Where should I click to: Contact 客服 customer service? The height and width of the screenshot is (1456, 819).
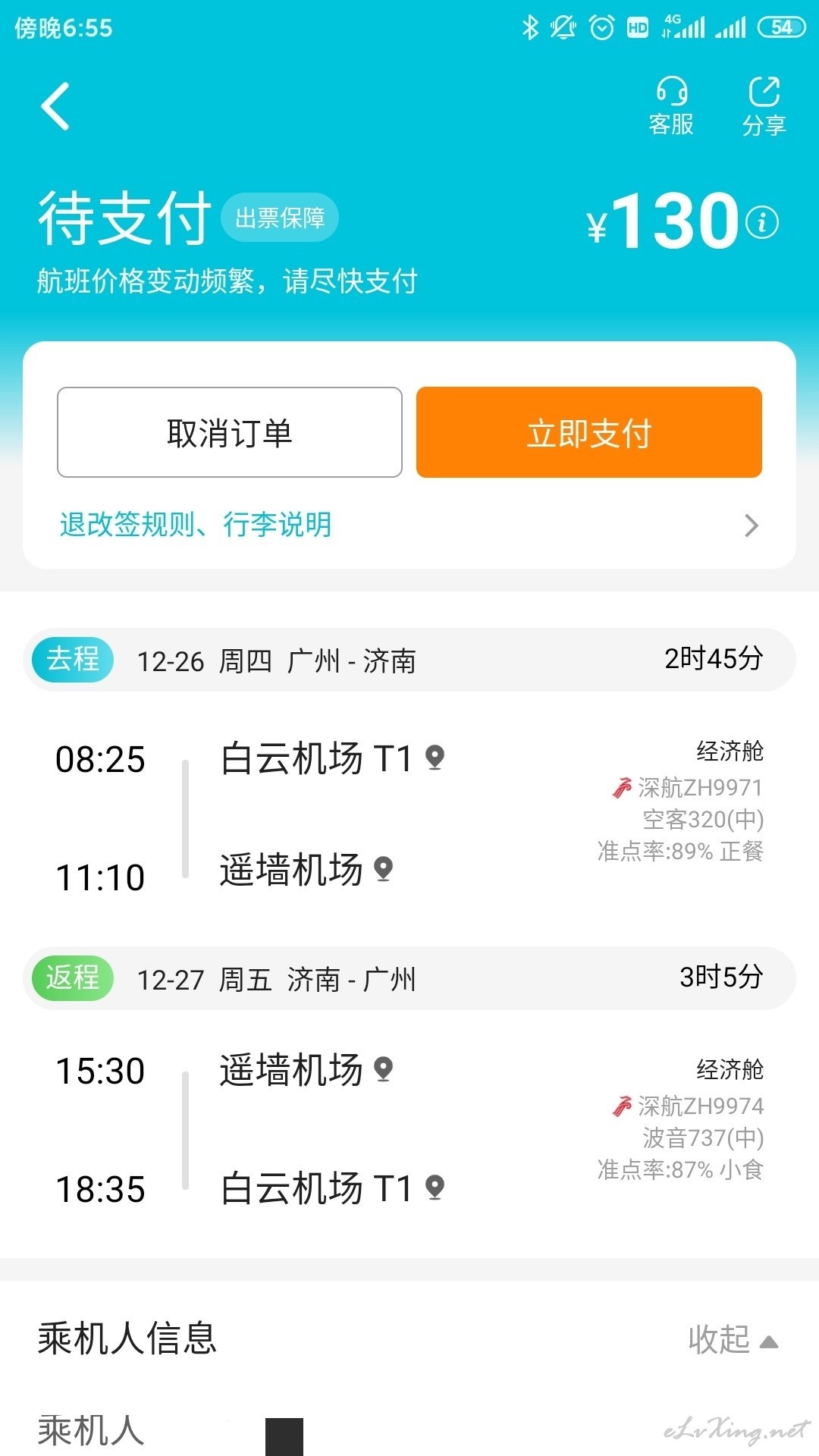point(671,106)
